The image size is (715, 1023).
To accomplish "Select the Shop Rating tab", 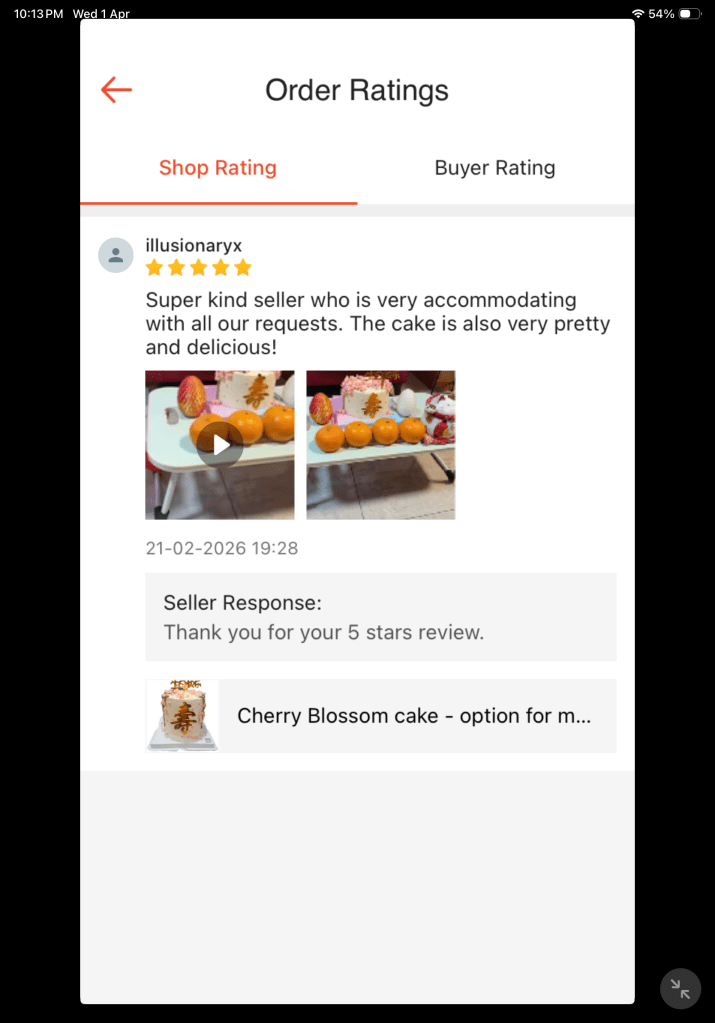I will [x=218, y=168].
